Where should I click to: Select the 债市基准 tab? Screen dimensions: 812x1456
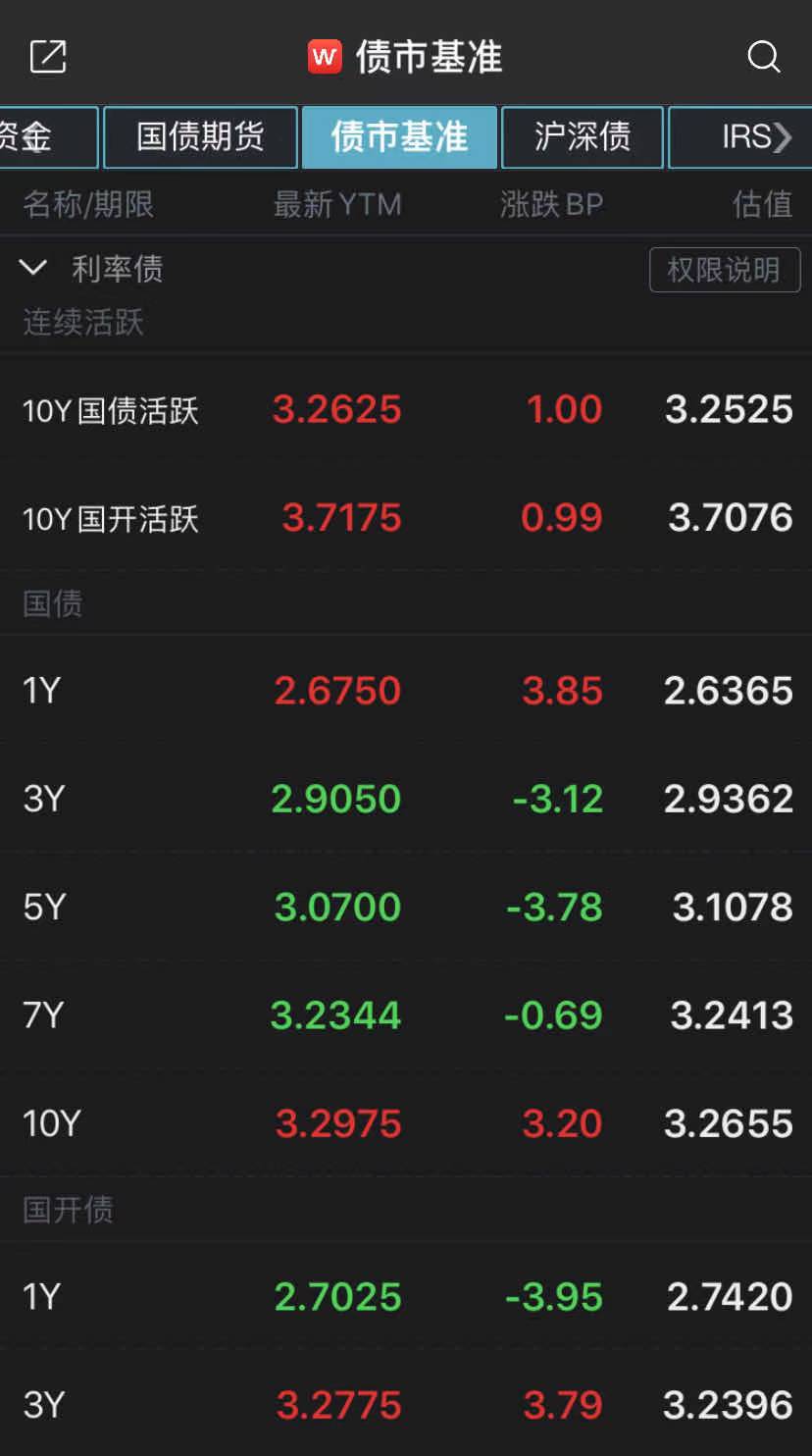(x=399, y=137)
